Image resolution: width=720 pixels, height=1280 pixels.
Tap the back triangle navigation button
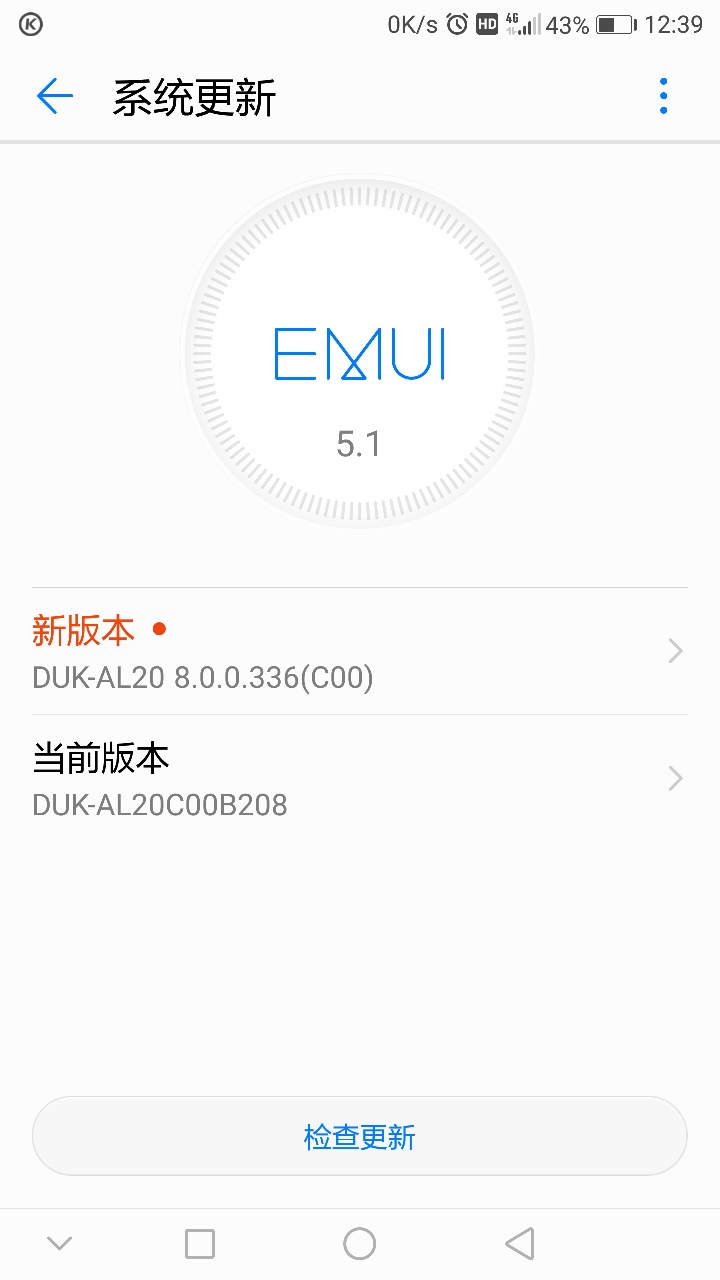[519, 1243]
